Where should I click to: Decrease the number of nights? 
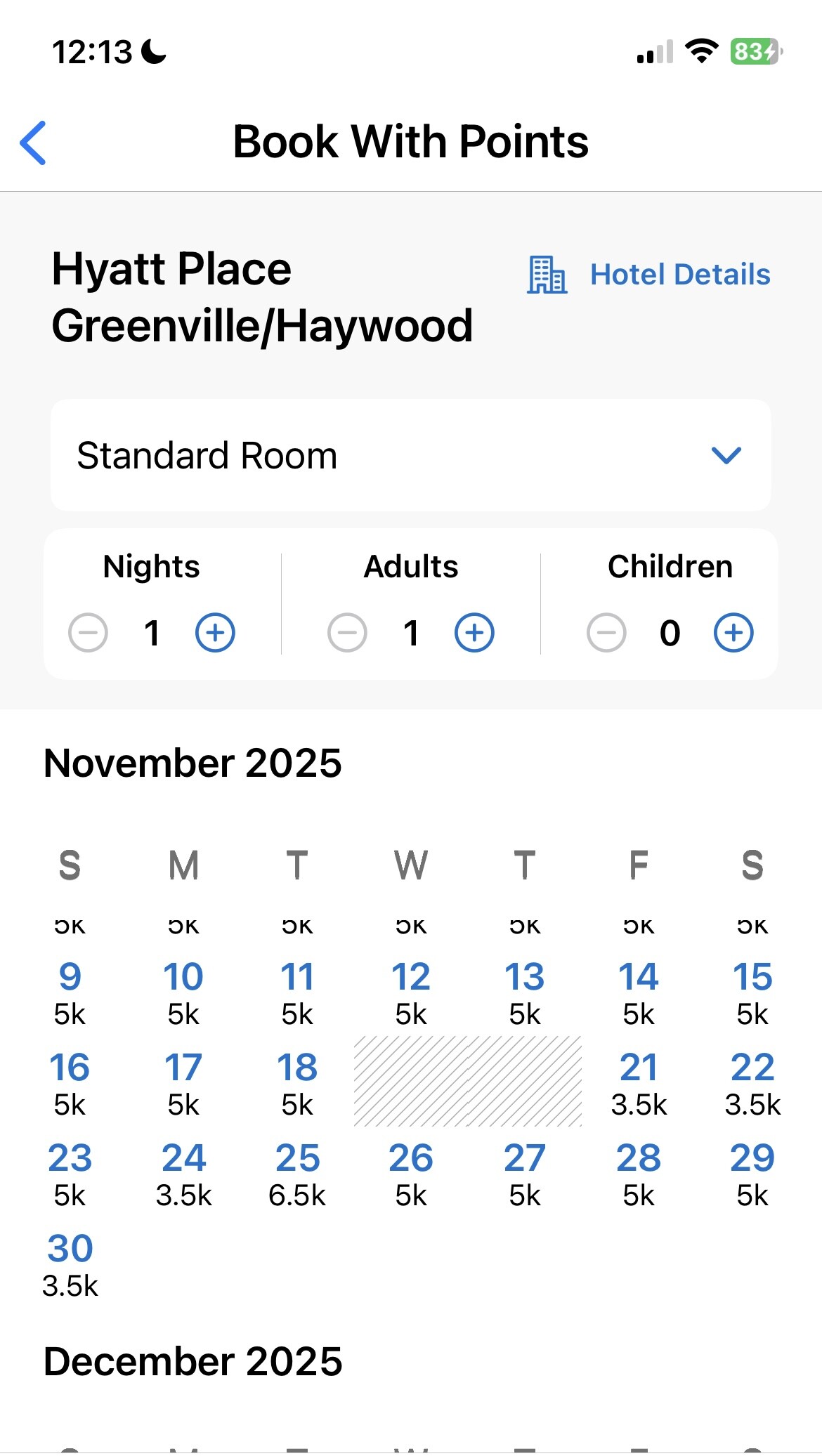88,633
